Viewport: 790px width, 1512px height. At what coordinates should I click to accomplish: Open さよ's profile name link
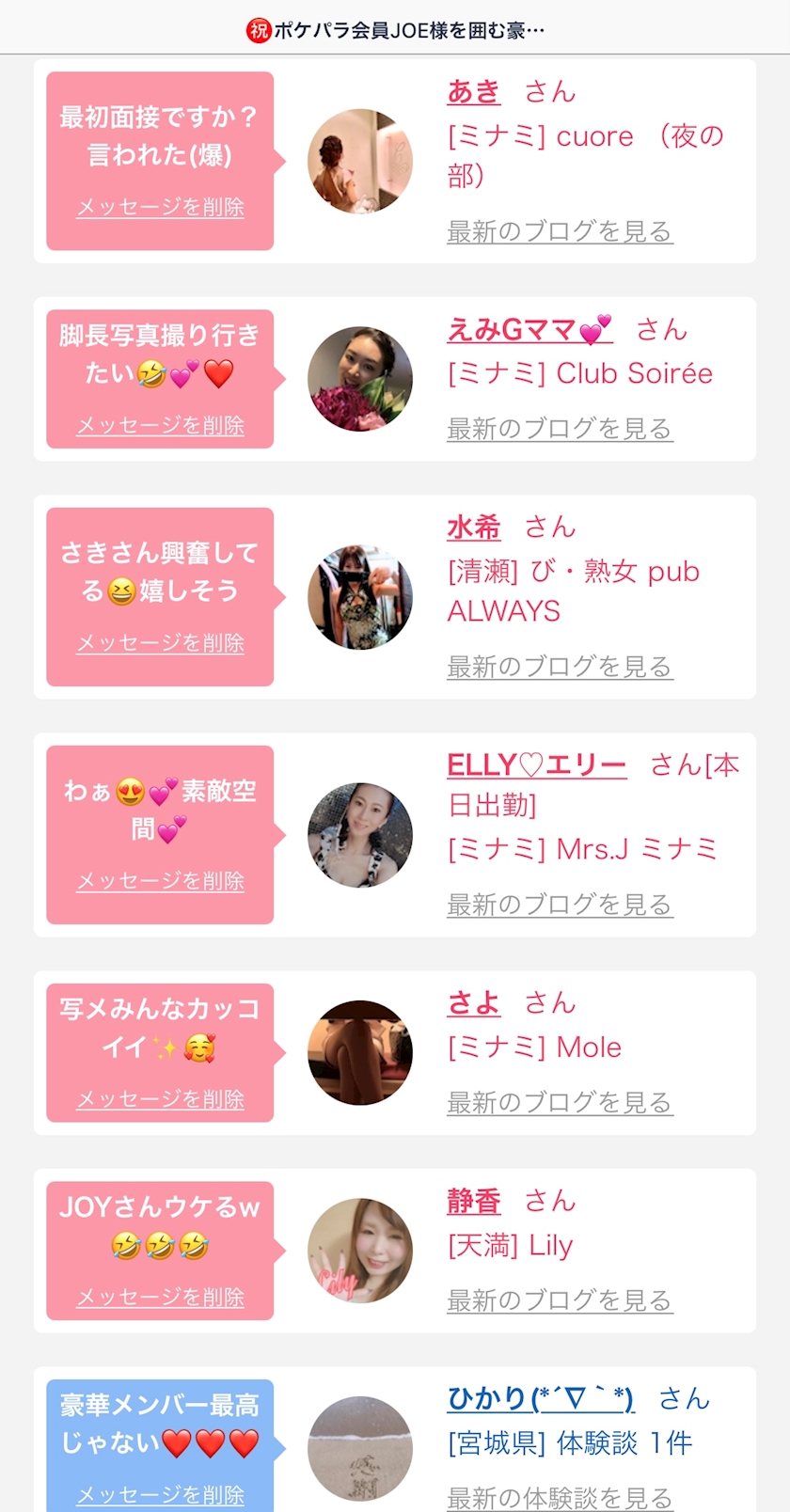[474, 1002]
